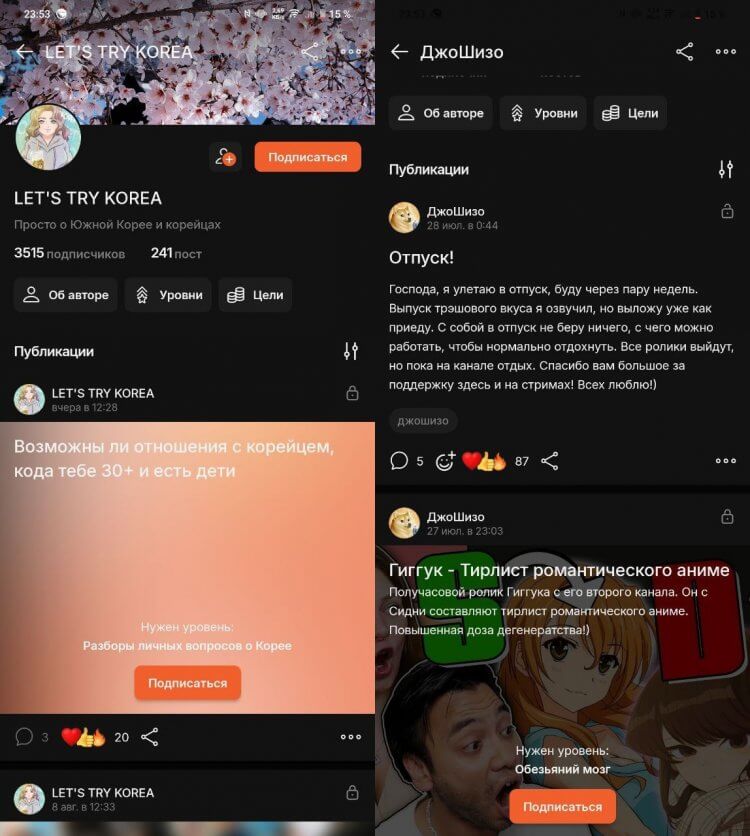
Task: Subscribe to unlock Обезьяний мозг level
Action: 562,806
